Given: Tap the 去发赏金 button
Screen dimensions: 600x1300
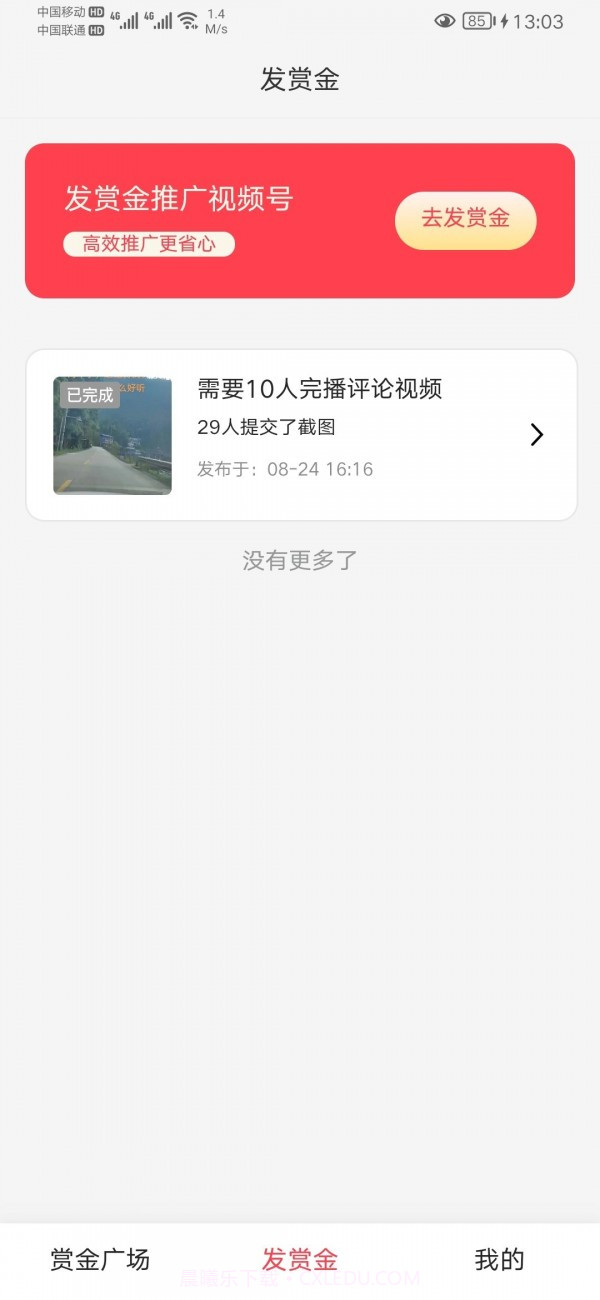Looking at the screenshot, I should pyautogui.click(x=466, y=219).
